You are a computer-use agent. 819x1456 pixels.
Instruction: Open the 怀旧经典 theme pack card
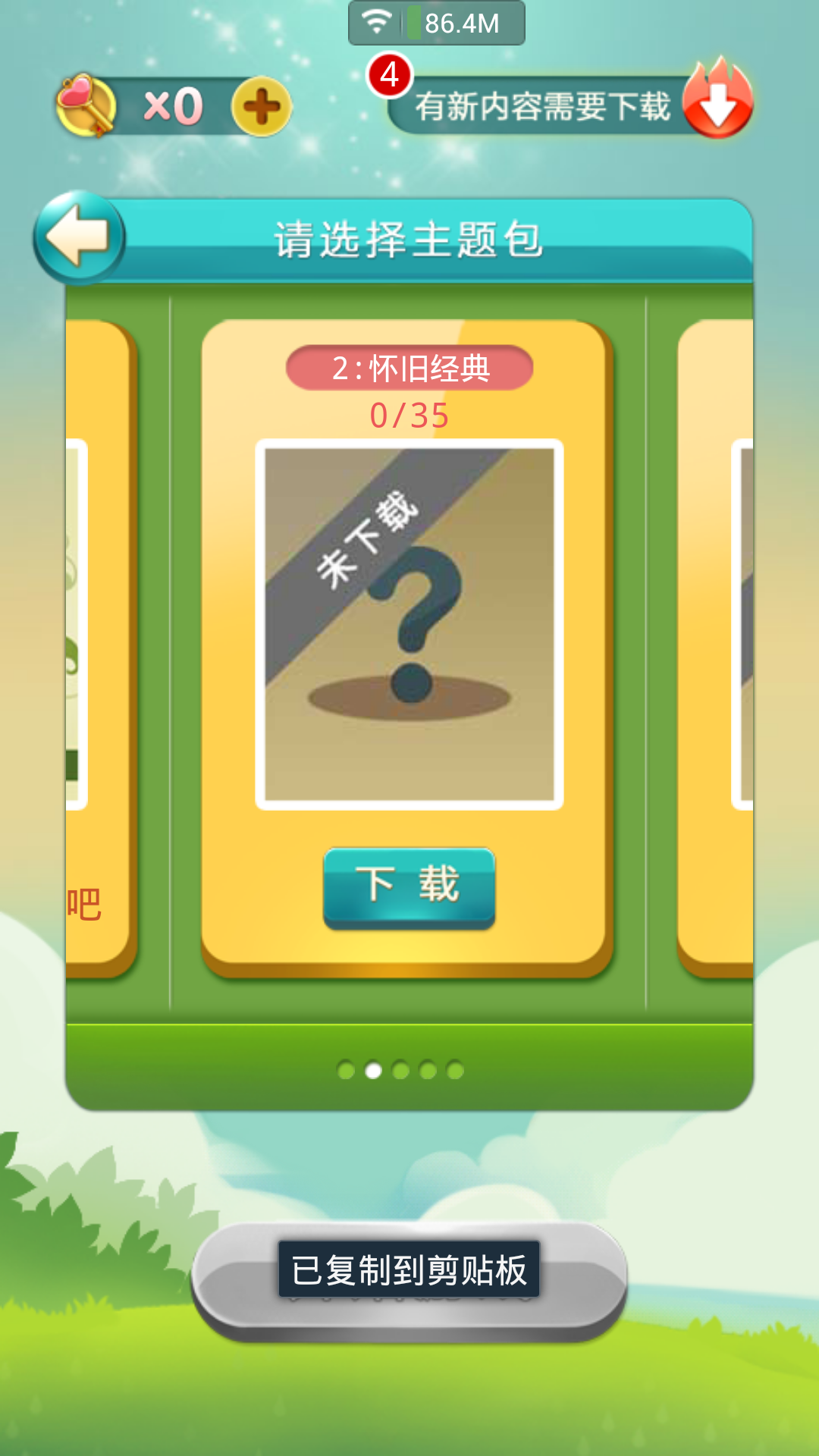coord(409,623)
